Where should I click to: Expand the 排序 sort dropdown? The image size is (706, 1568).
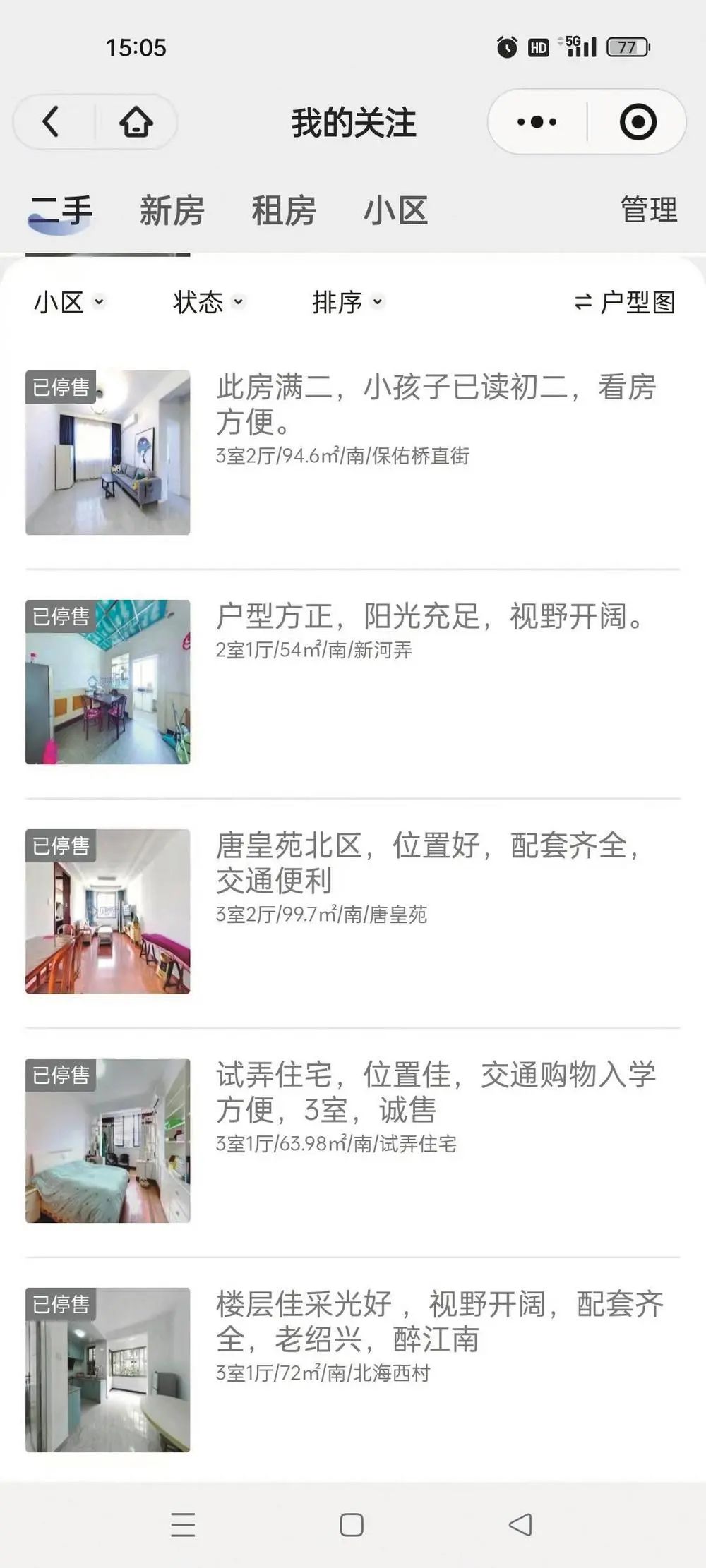tap(347, 302)
